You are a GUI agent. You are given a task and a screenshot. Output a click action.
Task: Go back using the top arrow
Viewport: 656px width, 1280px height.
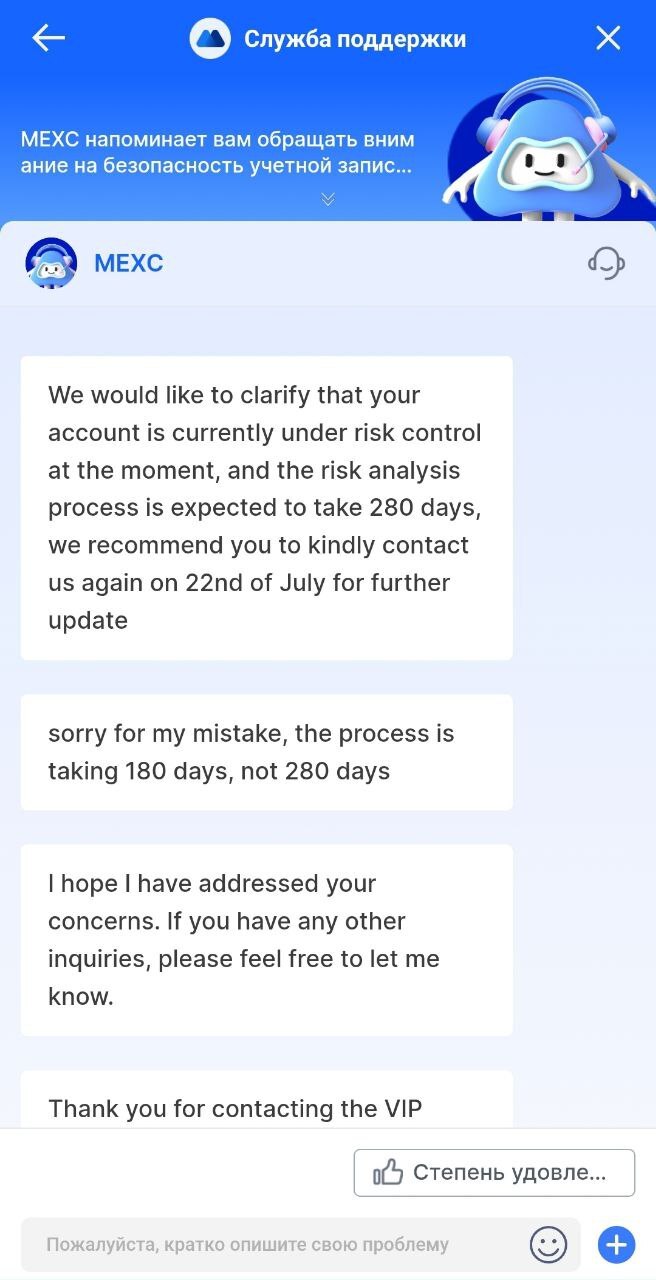(x=48, y=38)
